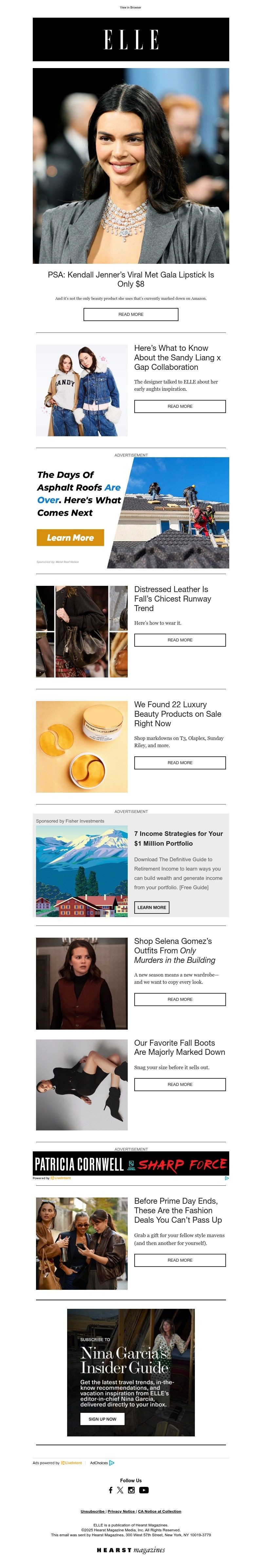Screen dimensions: 262x1568
Task: Visit ELLE on X
Action: pyautogui.click(x=120, y=1490)
